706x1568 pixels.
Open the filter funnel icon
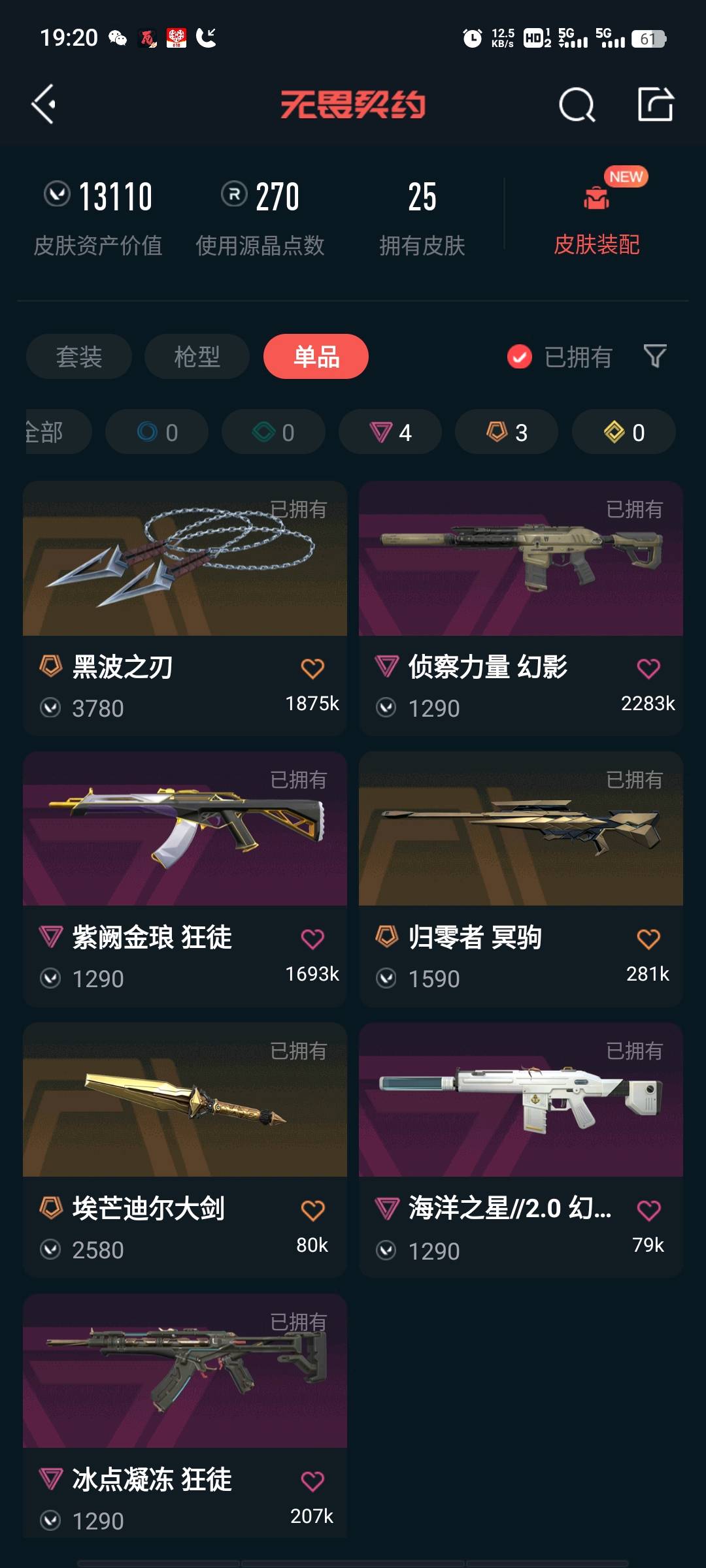[655, 356]
